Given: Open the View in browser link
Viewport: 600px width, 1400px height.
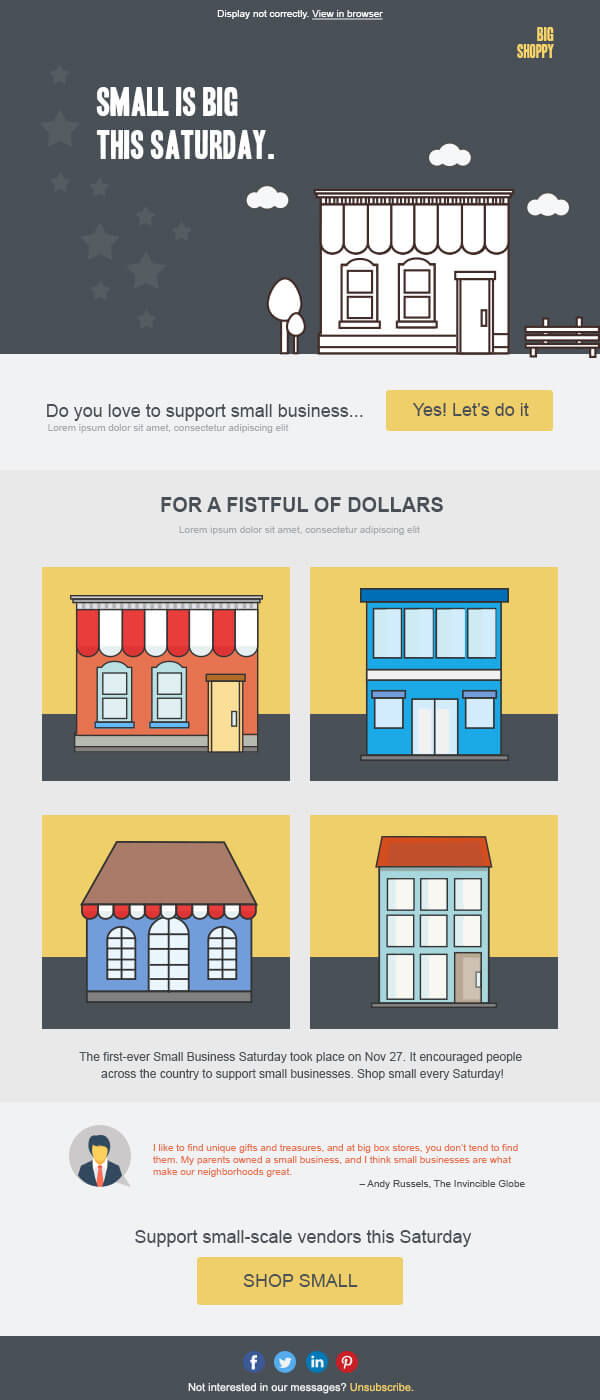Looking at the screenshot, I should point(347,14).
